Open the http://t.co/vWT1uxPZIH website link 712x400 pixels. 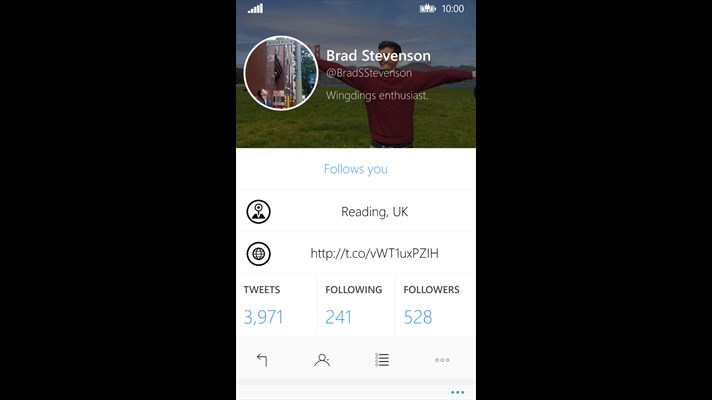tap(374, 254)
